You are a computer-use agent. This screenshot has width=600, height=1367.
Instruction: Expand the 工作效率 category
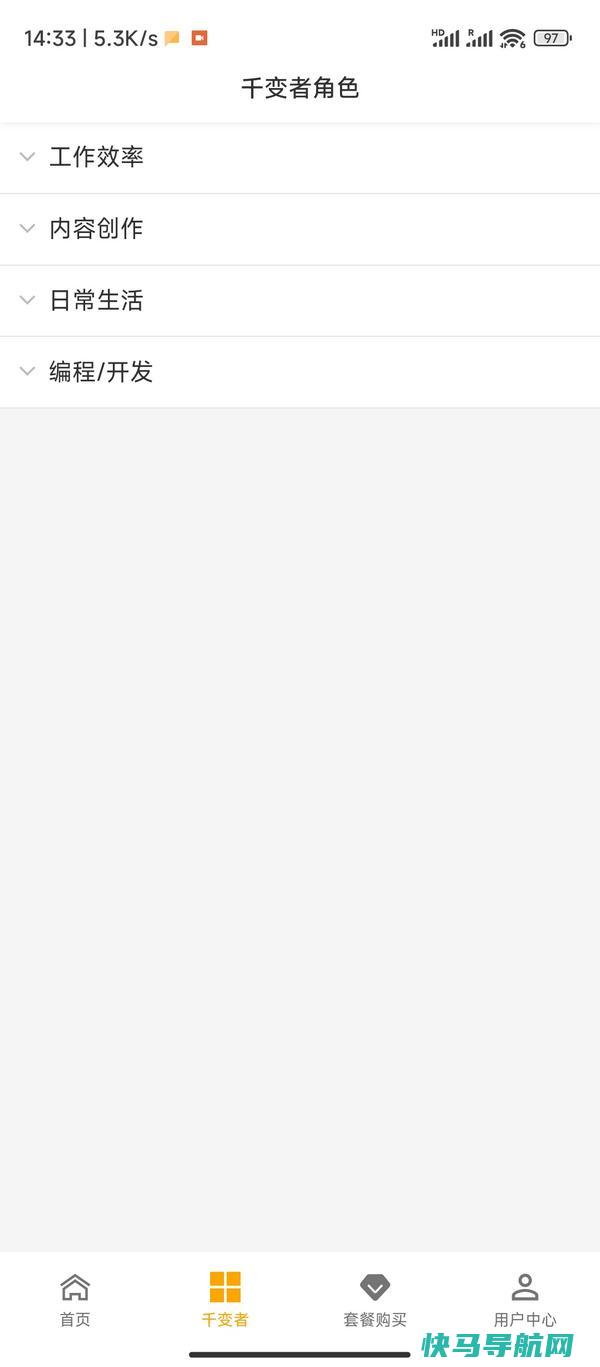[x=300, y=157]
